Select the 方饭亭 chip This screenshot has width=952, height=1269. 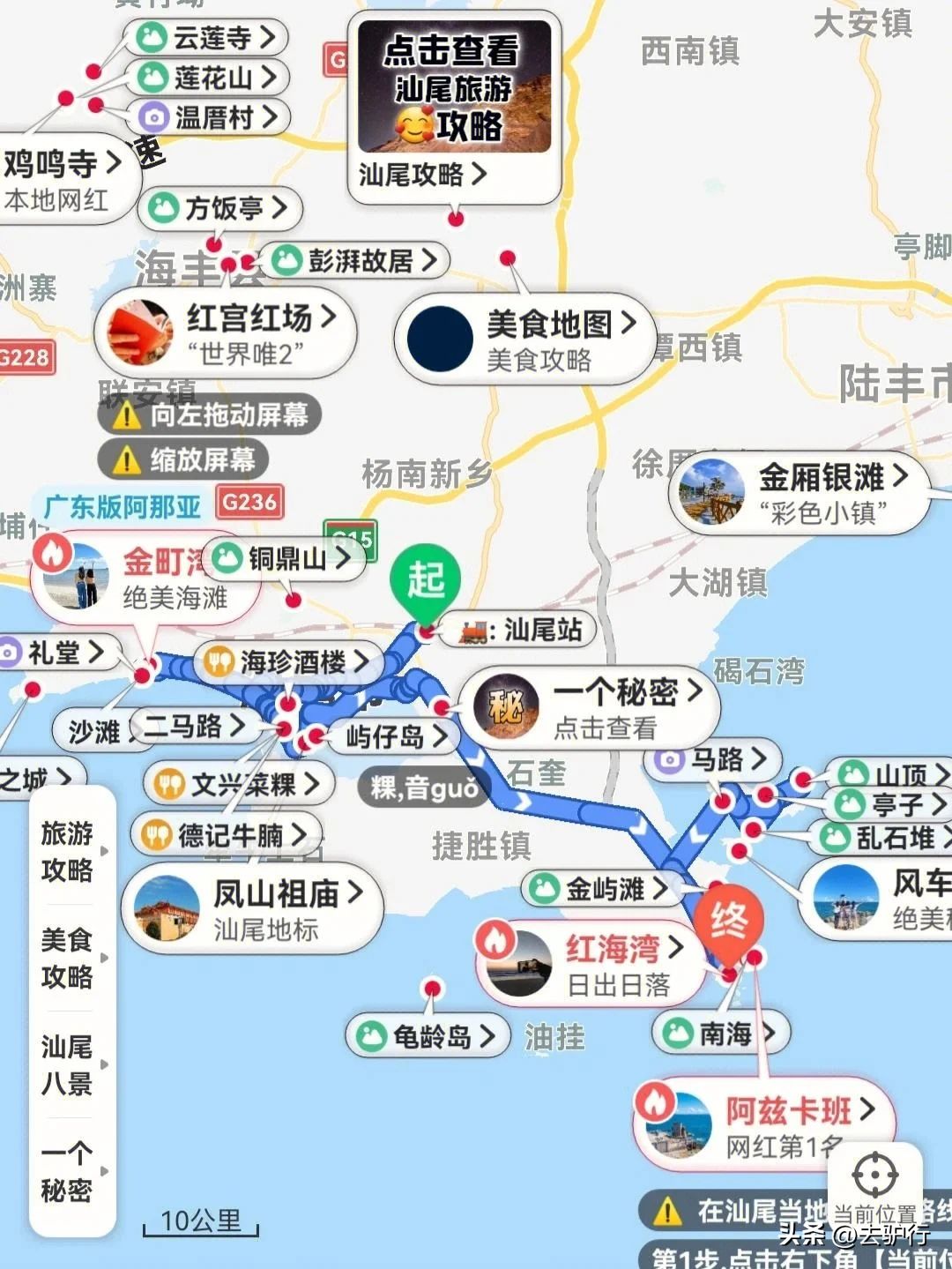pyautogui.click(x=220, y=208)
